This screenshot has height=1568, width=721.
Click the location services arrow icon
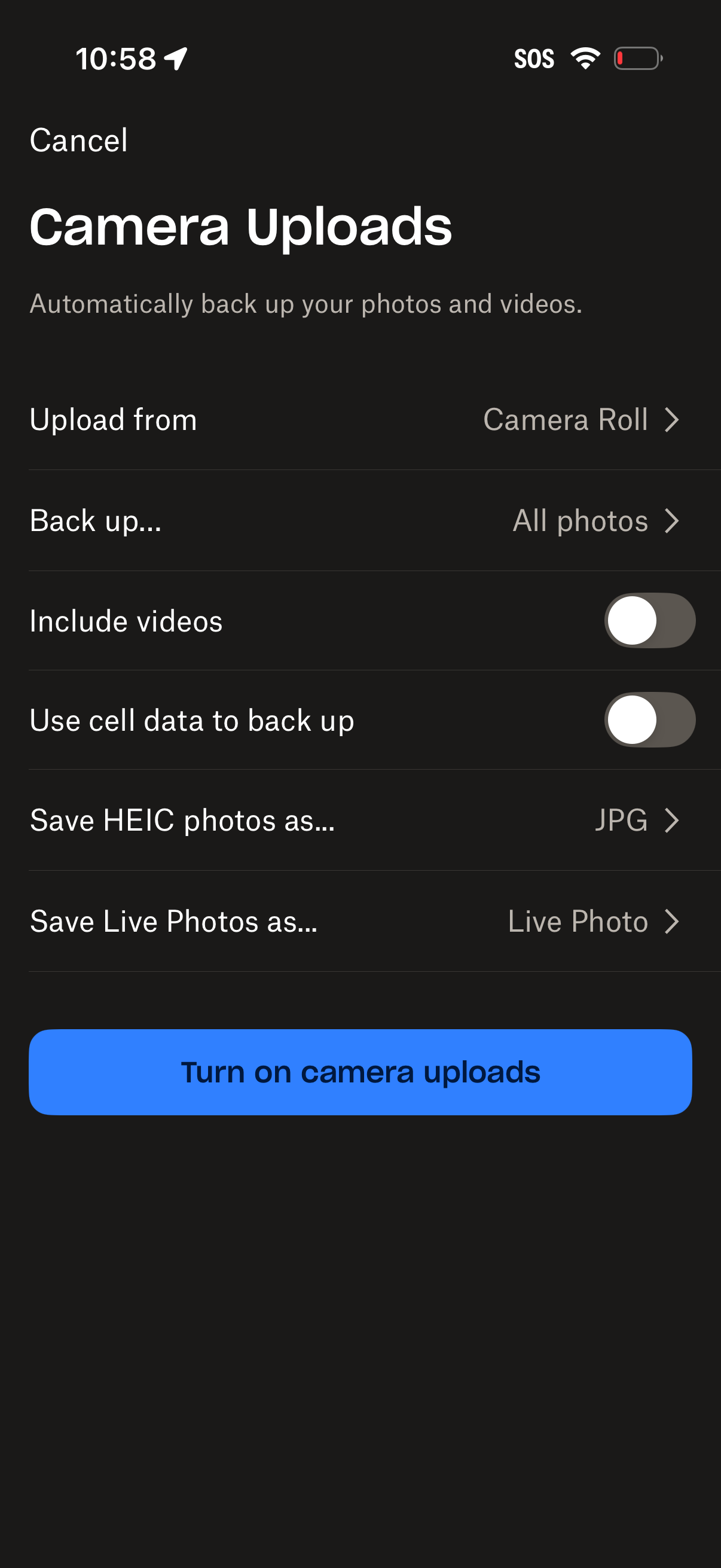click(x=175, y=58)
